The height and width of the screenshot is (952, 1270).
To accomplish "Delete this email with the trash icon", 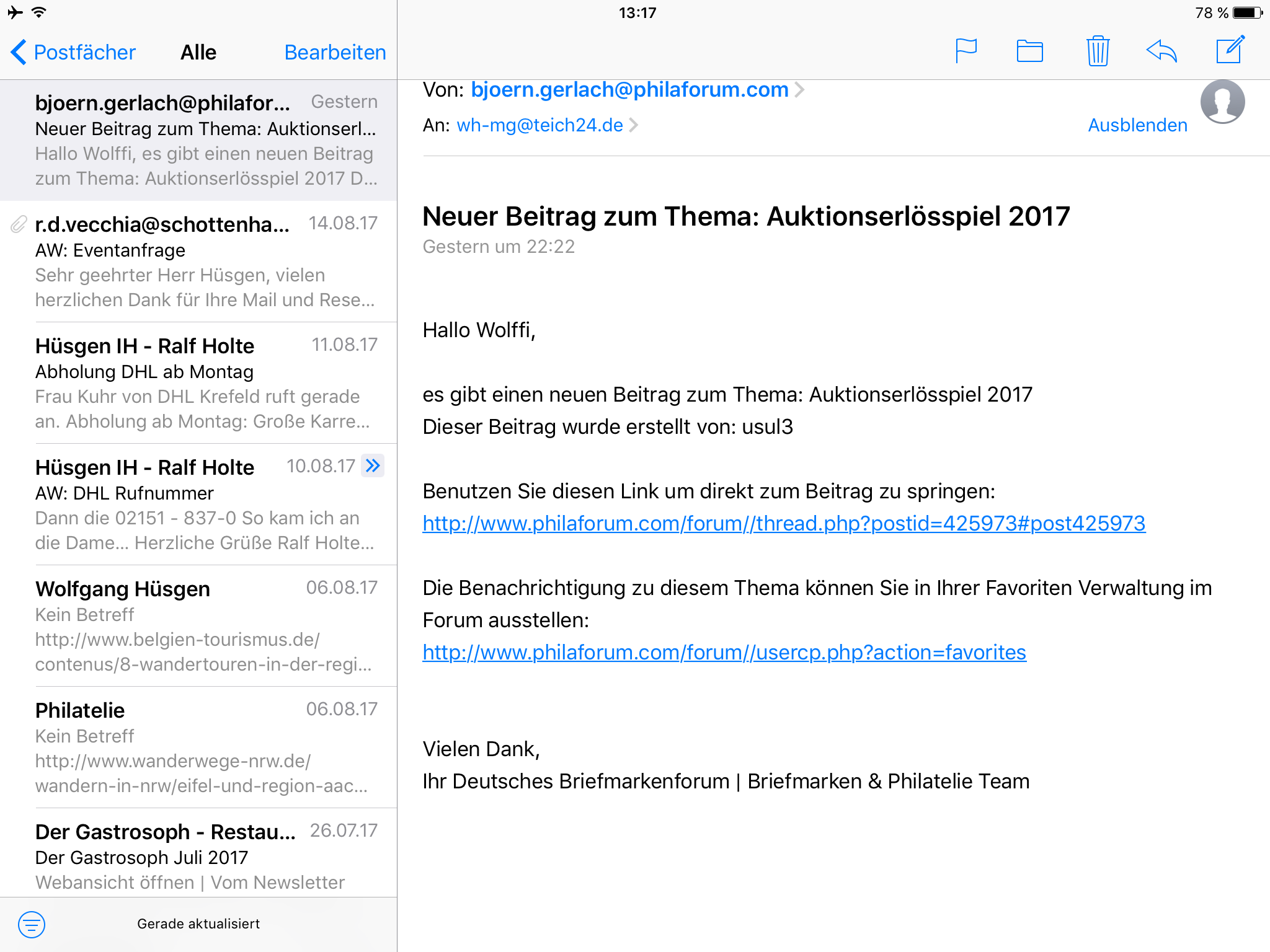I will click(x=1098, y=51).
